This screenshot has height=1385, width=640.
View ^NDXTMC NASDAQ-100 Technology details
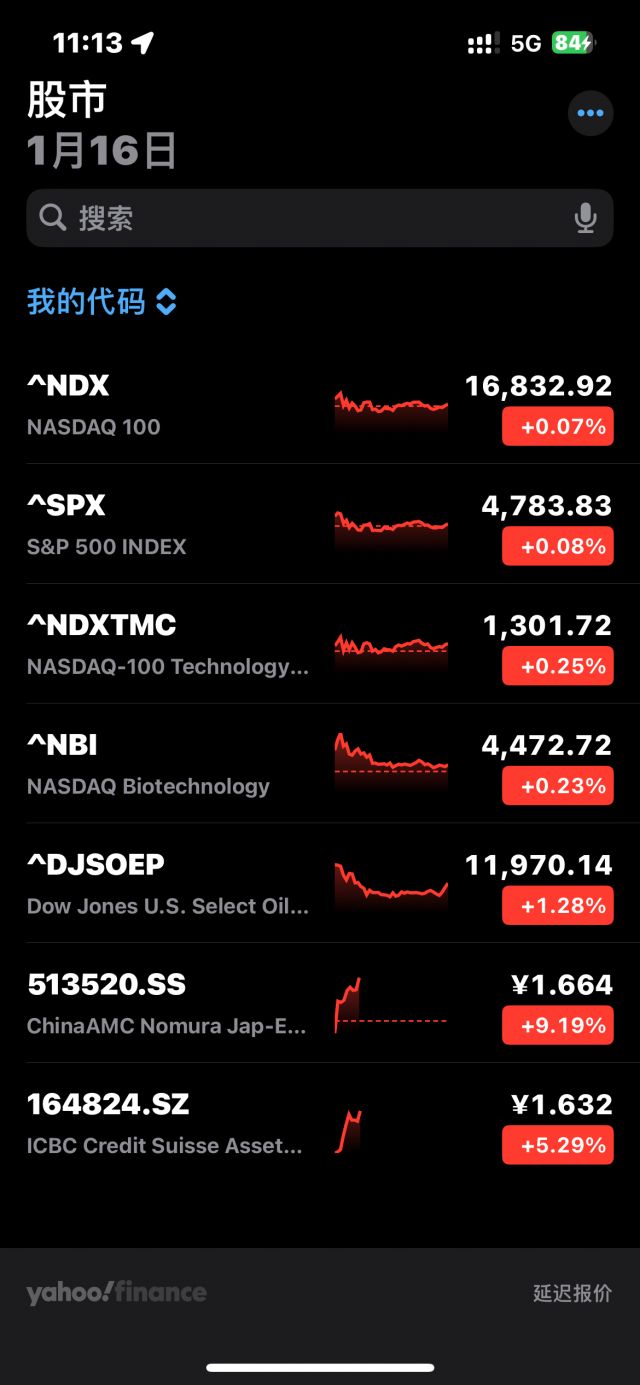pyautogui.click(x=320, y=644)
